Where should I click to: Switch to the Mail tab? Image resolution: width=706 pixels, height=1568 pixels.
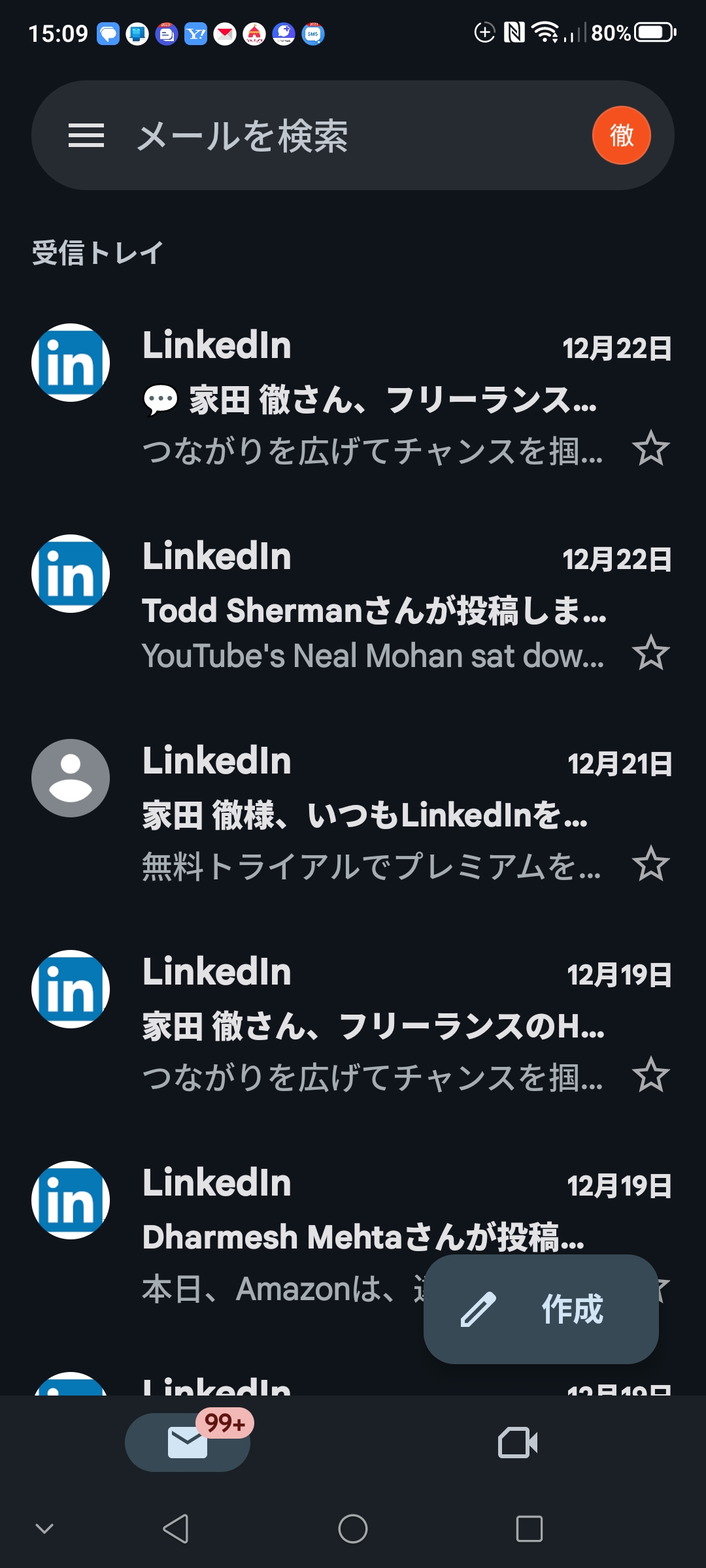coord(188,1443)
